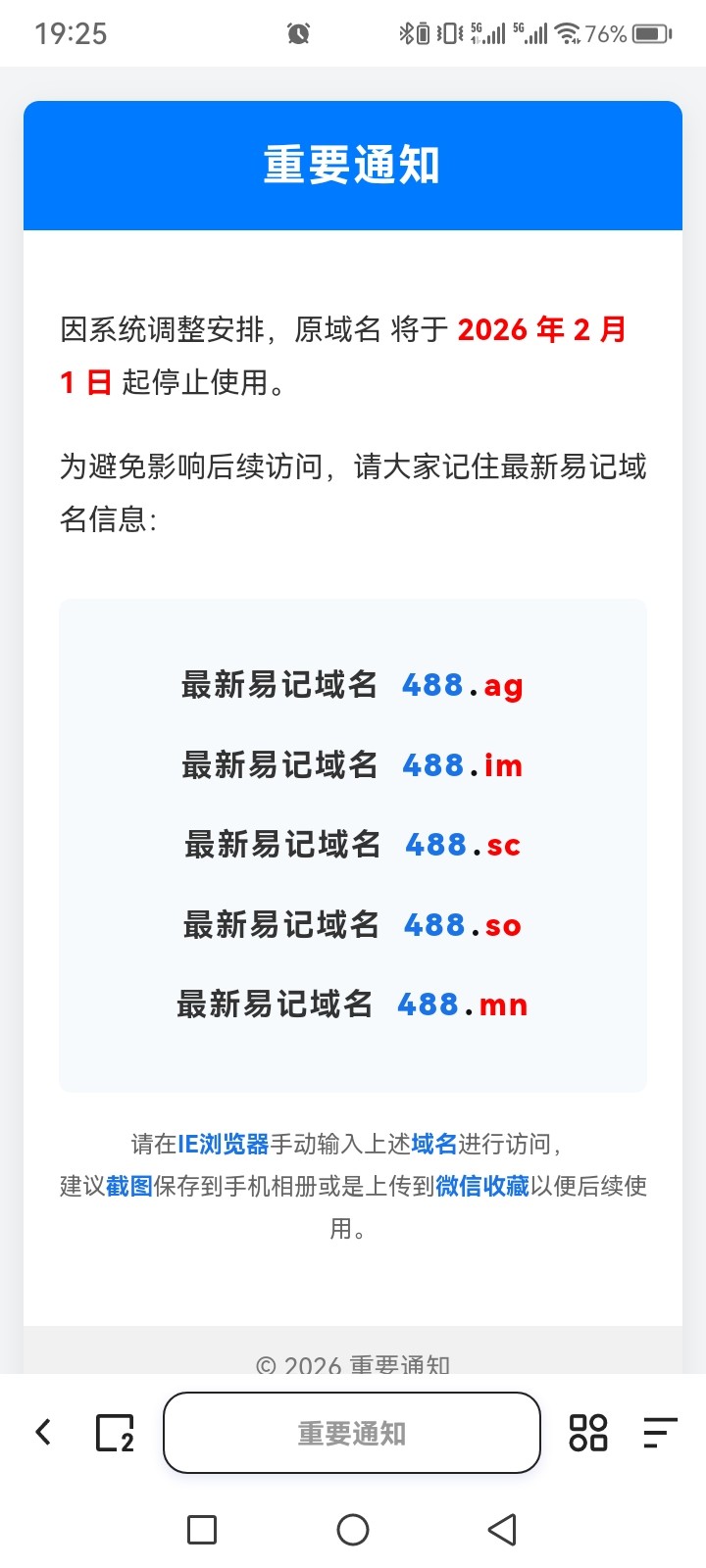Tap the system home button
The height and width of the screenshot is (1568, 706).
[x=353, y=1529]
